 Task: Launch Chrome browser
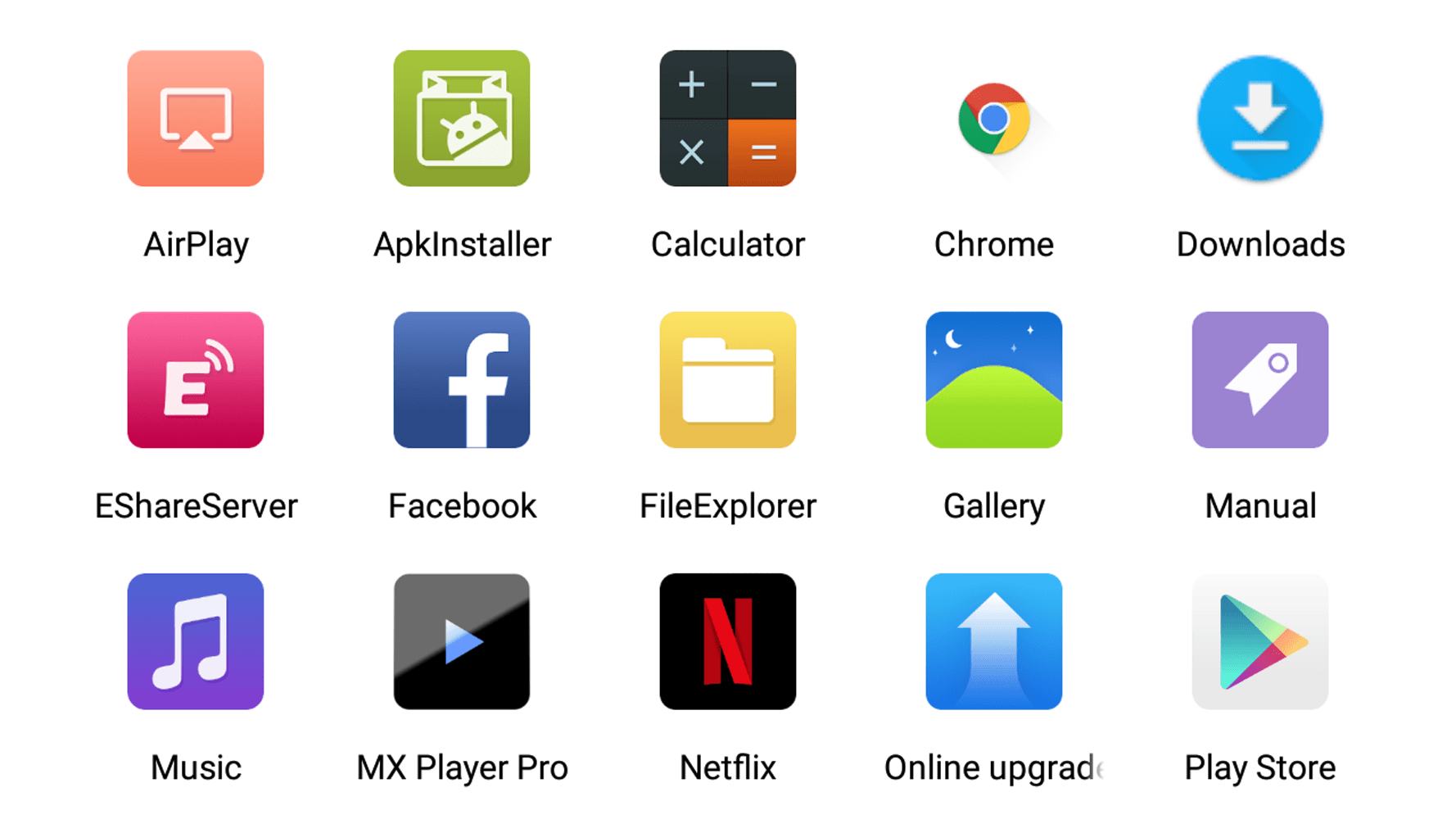(x=993, y=119)
